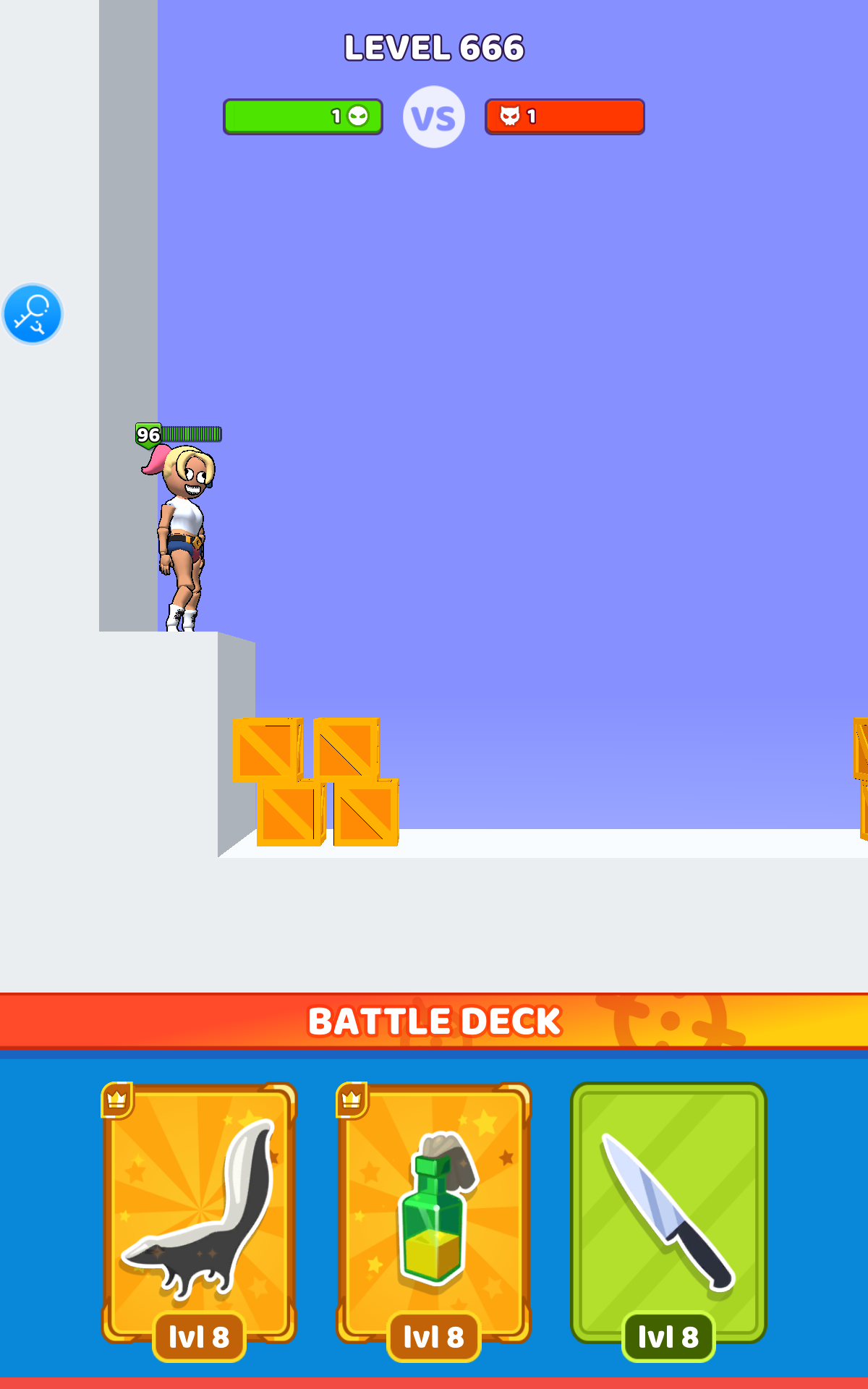Tap the blue magnifier key icon

(33, 314)
